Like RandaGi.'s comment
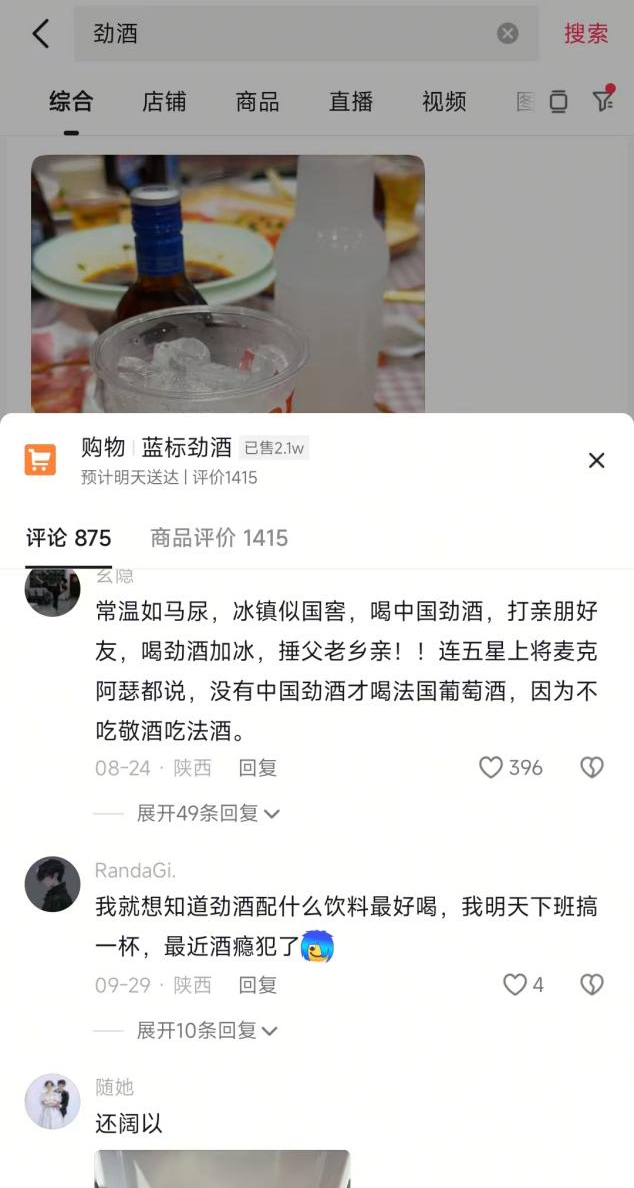 pyautogui.click(x=515, y=985)
